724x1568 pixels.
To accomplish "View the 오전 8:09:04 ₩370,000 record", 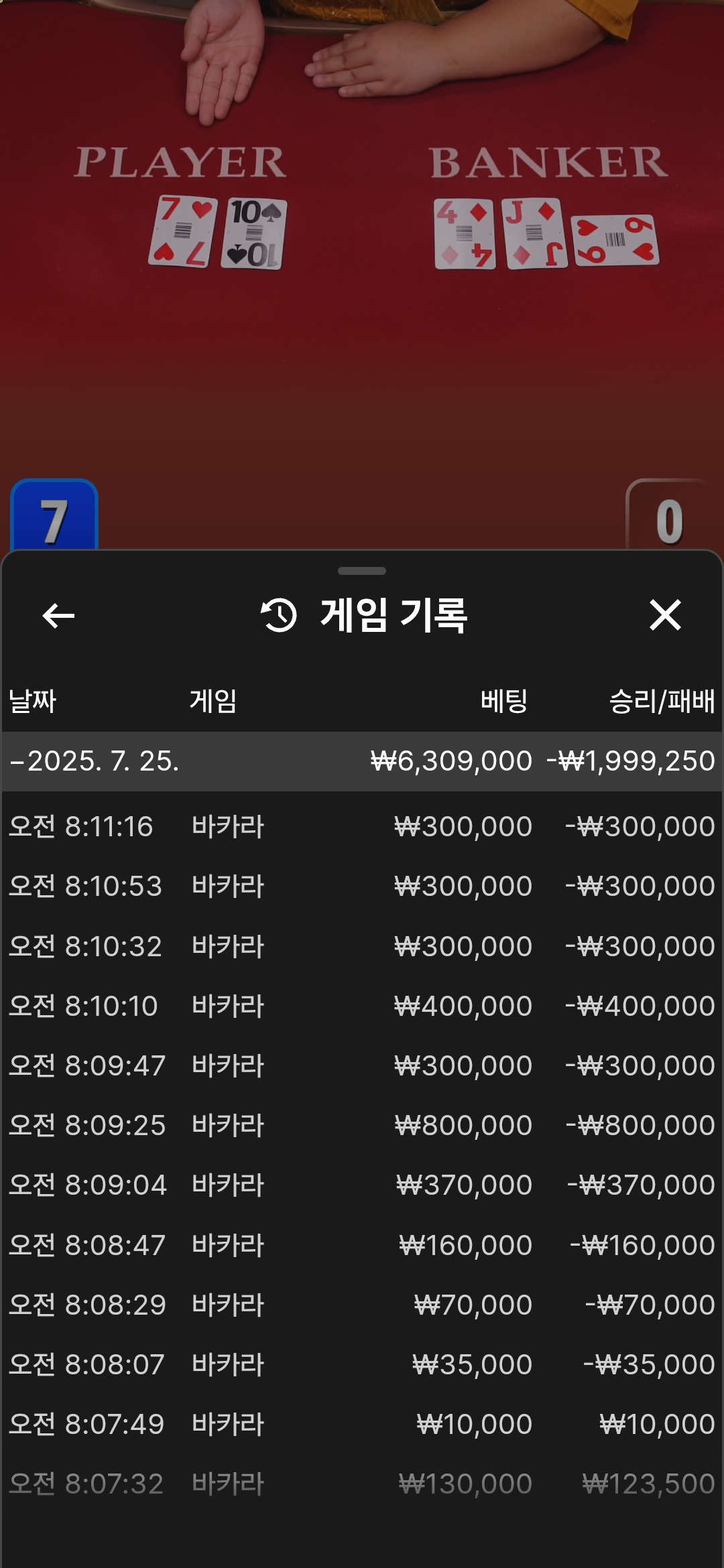I will (362, 1185).
